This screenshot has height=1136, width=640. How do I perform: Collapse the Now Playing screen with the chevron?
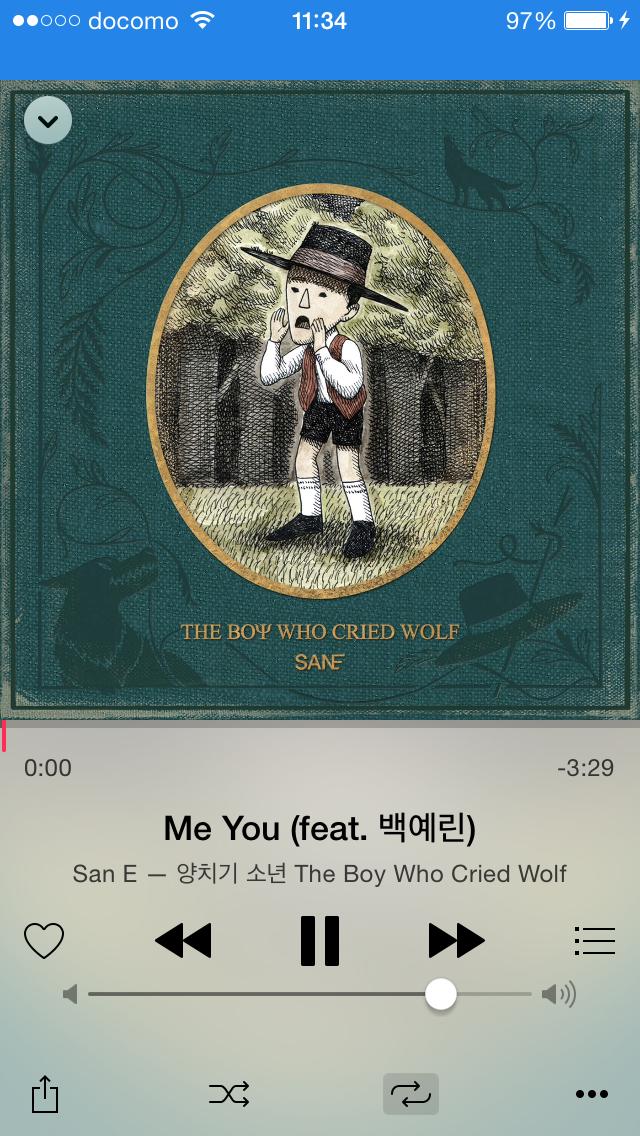tap(47, 122)
